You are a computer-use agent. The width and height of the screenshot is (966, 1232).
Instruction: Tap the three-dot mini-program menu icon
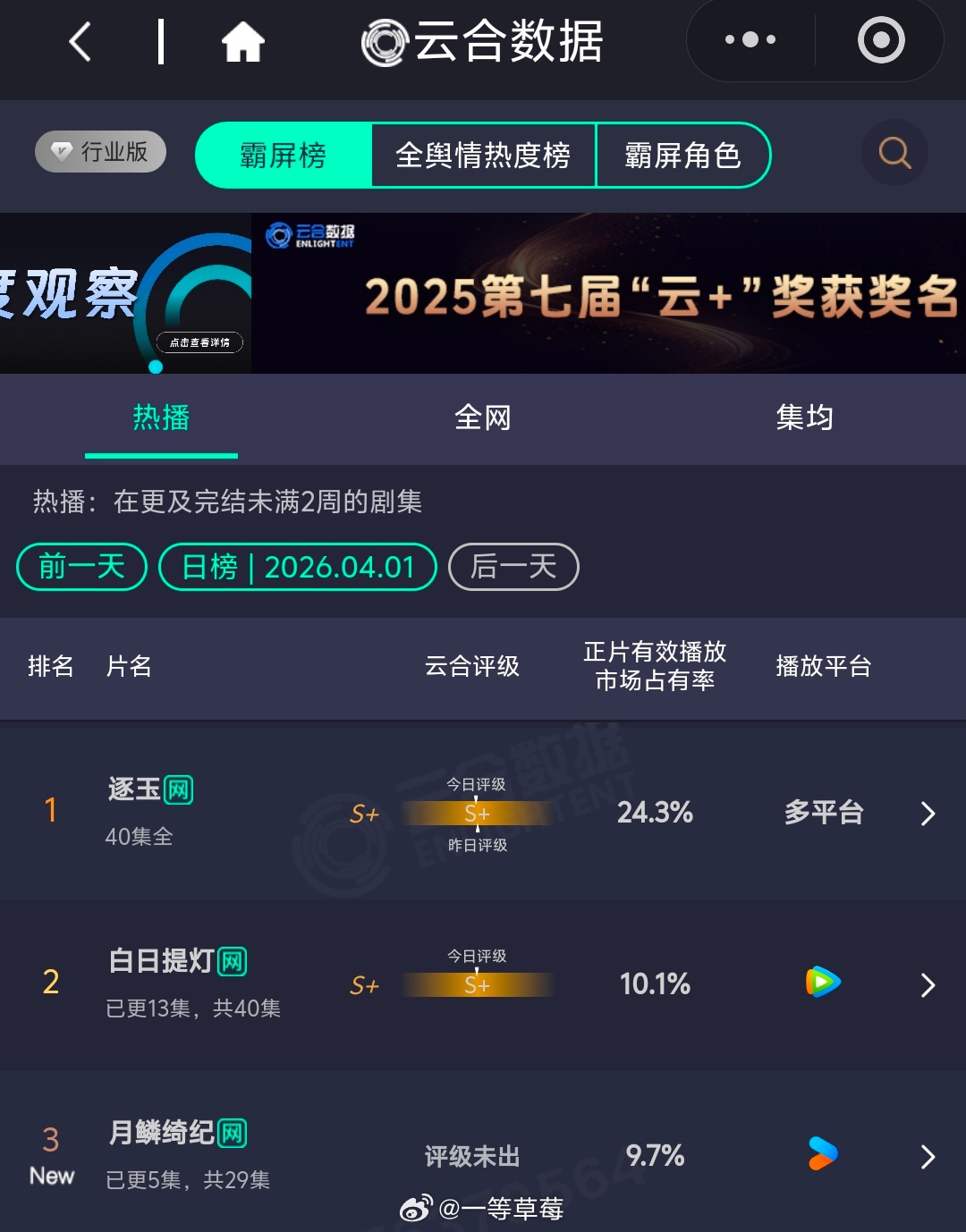(750, 39)
